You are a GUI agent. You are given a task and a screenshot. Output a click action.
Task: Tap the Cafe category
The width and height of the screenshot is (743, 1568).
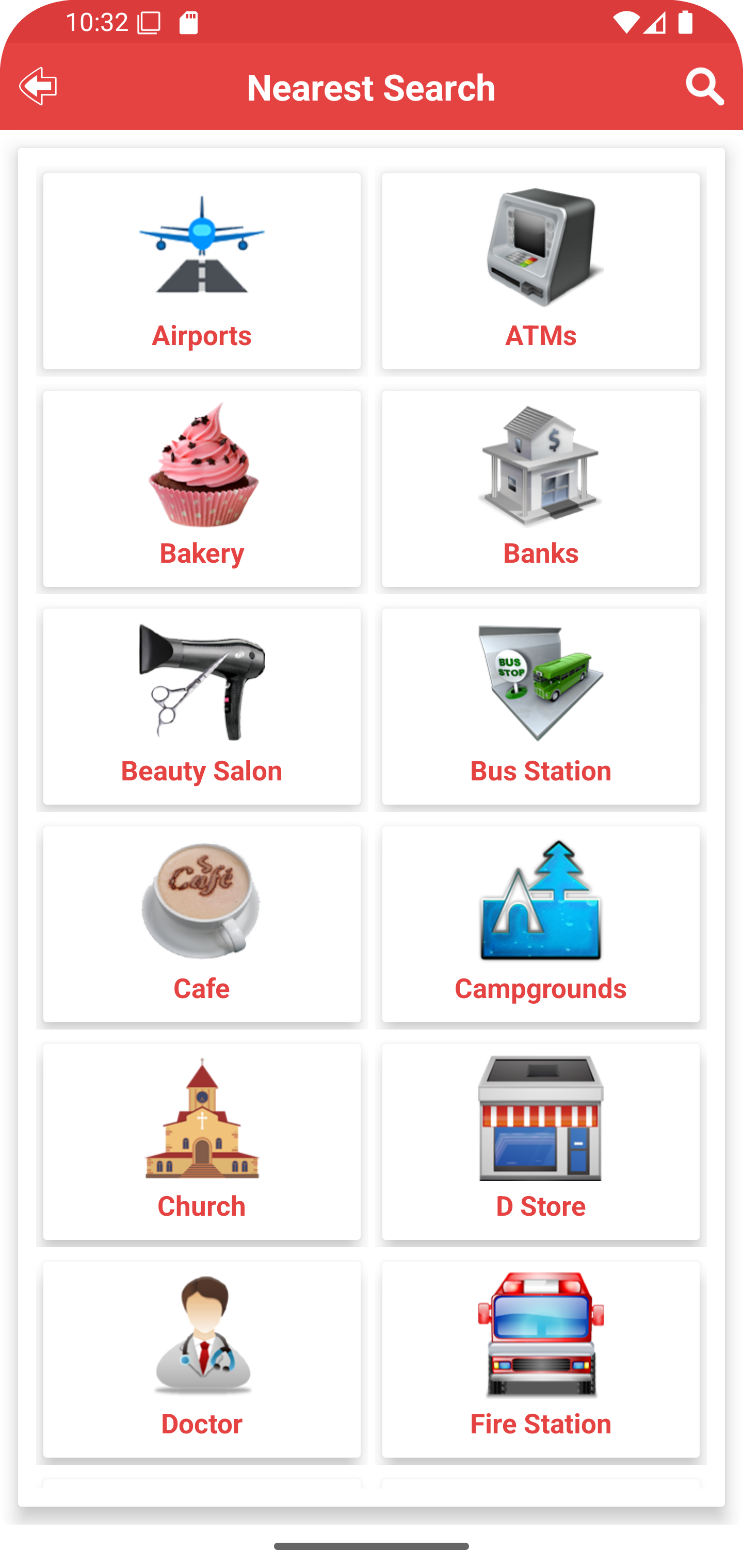click(202, 924)
